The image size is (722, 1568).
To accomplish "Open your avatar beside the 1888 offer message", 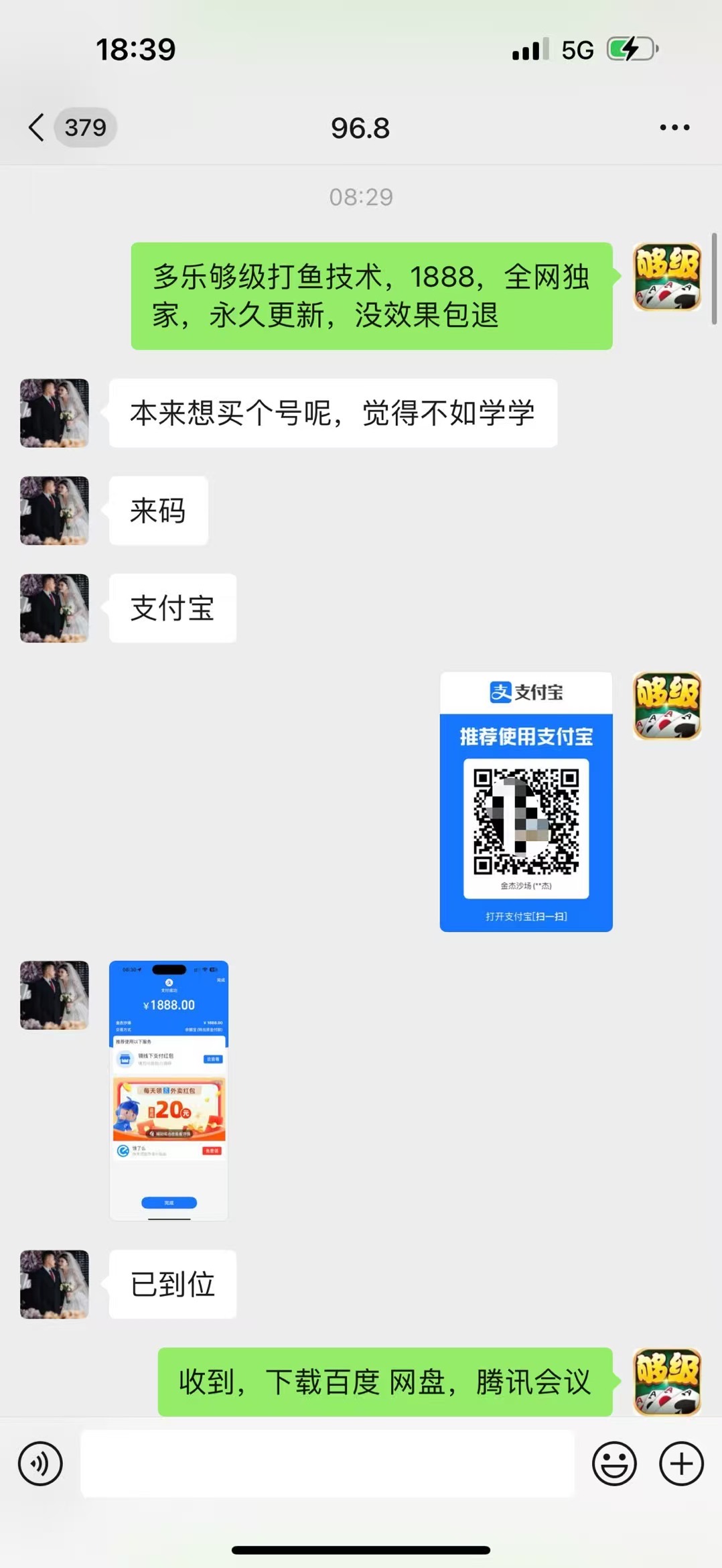I will 667,277.
